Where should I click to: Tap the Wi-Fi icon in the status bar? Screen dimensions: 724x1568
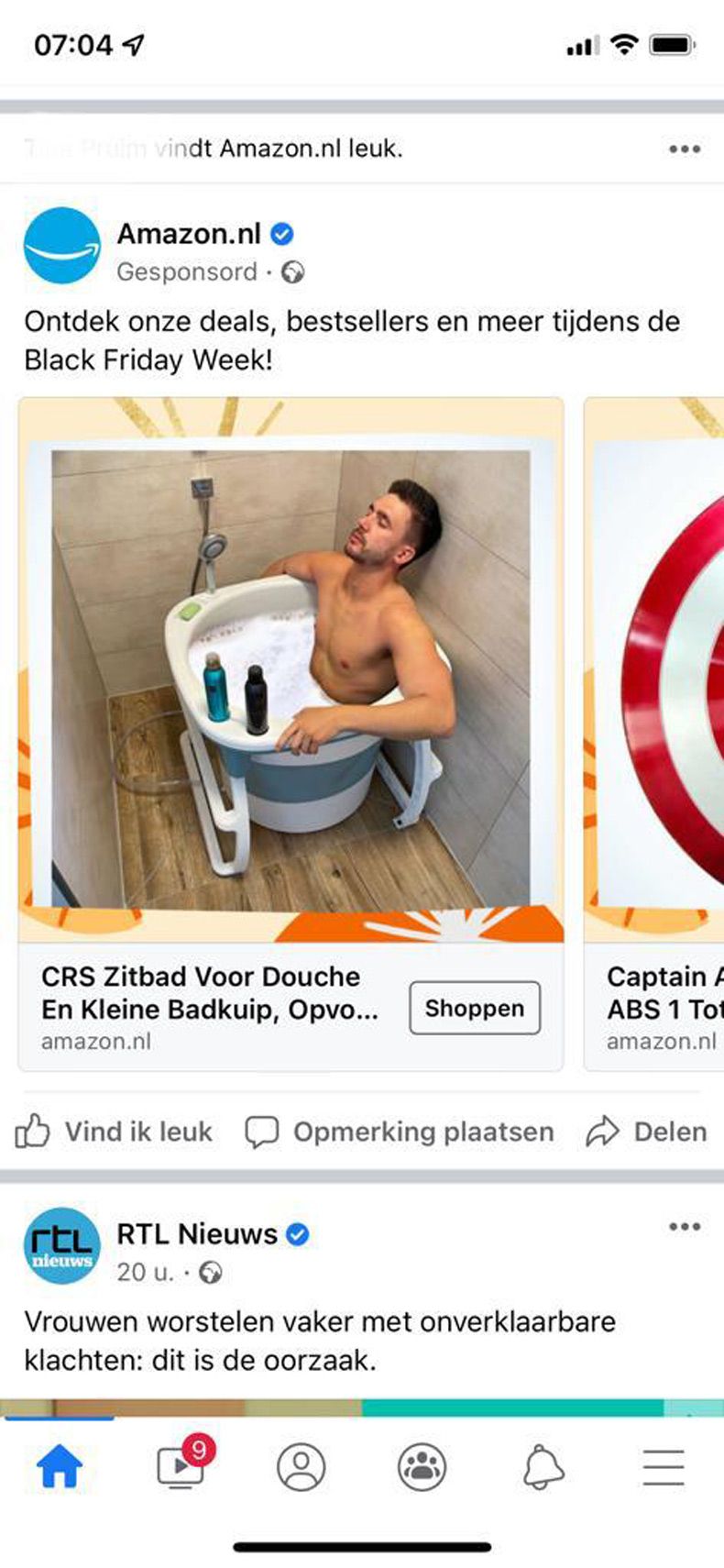[x=624, y=41]
